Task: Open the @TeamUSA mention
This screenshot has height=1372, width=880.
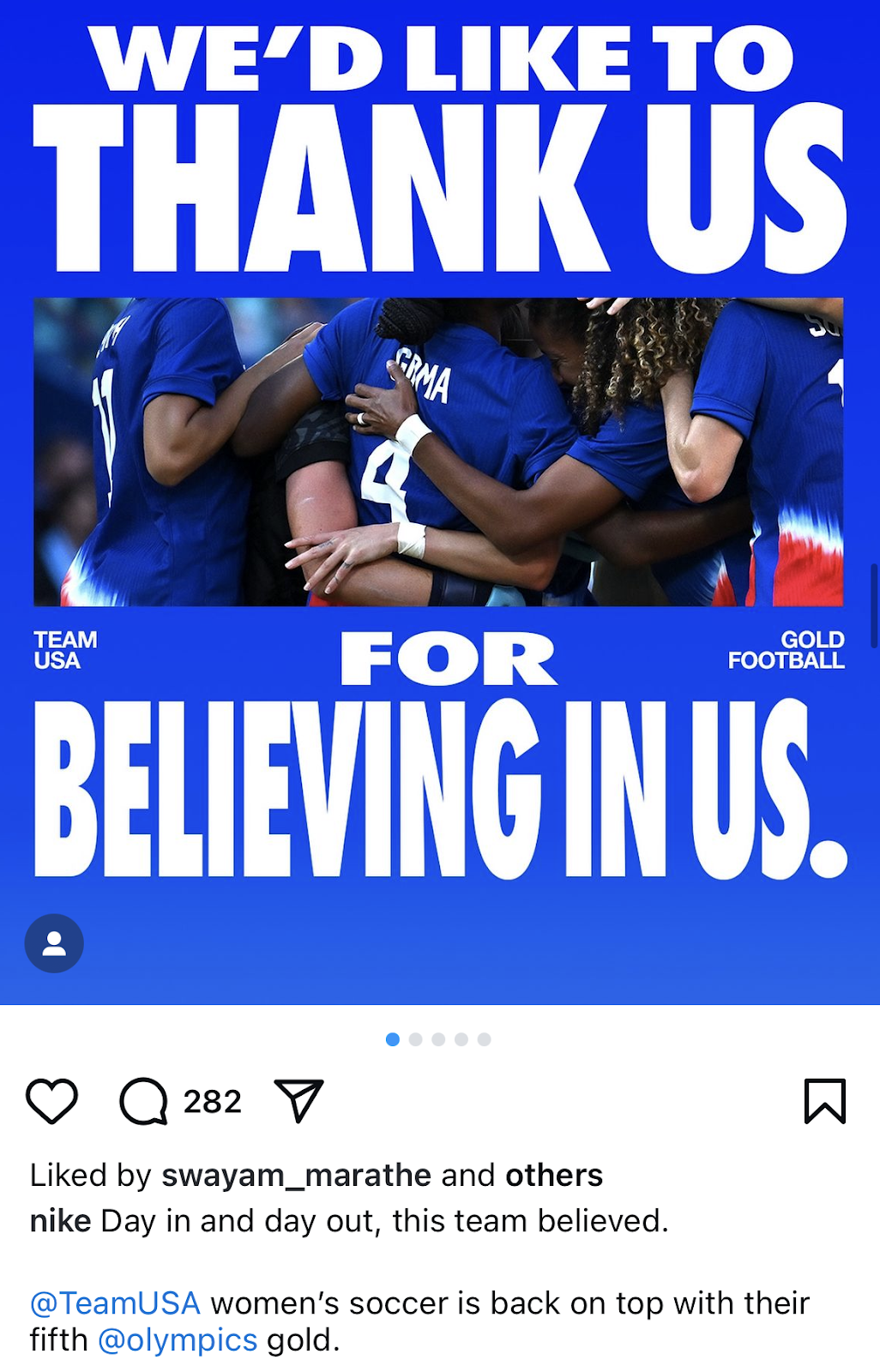Action: pyautogui.click(x=115, y=1303)
